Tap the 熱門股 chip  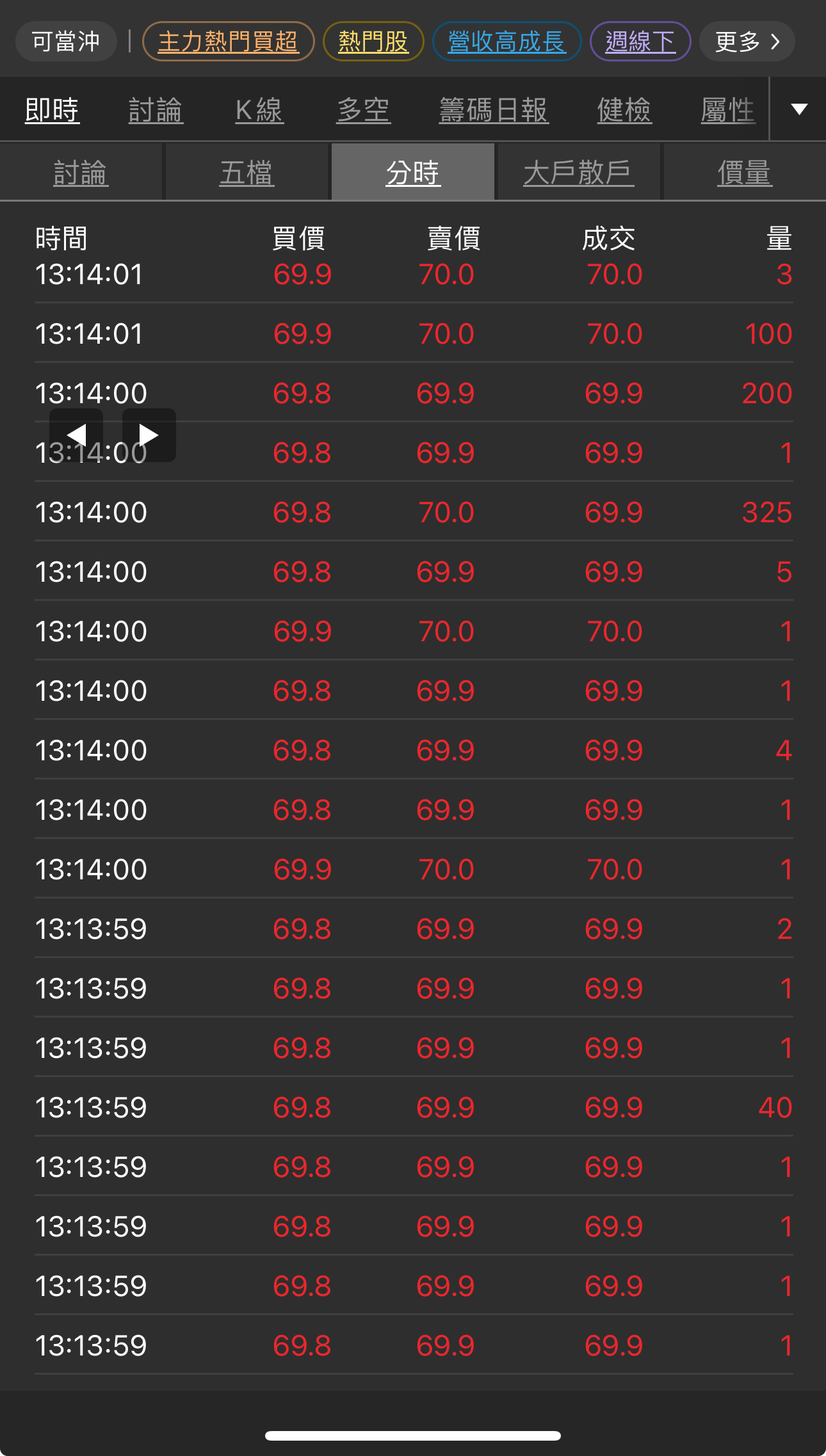pyautogui.click(x=373, y=42)
